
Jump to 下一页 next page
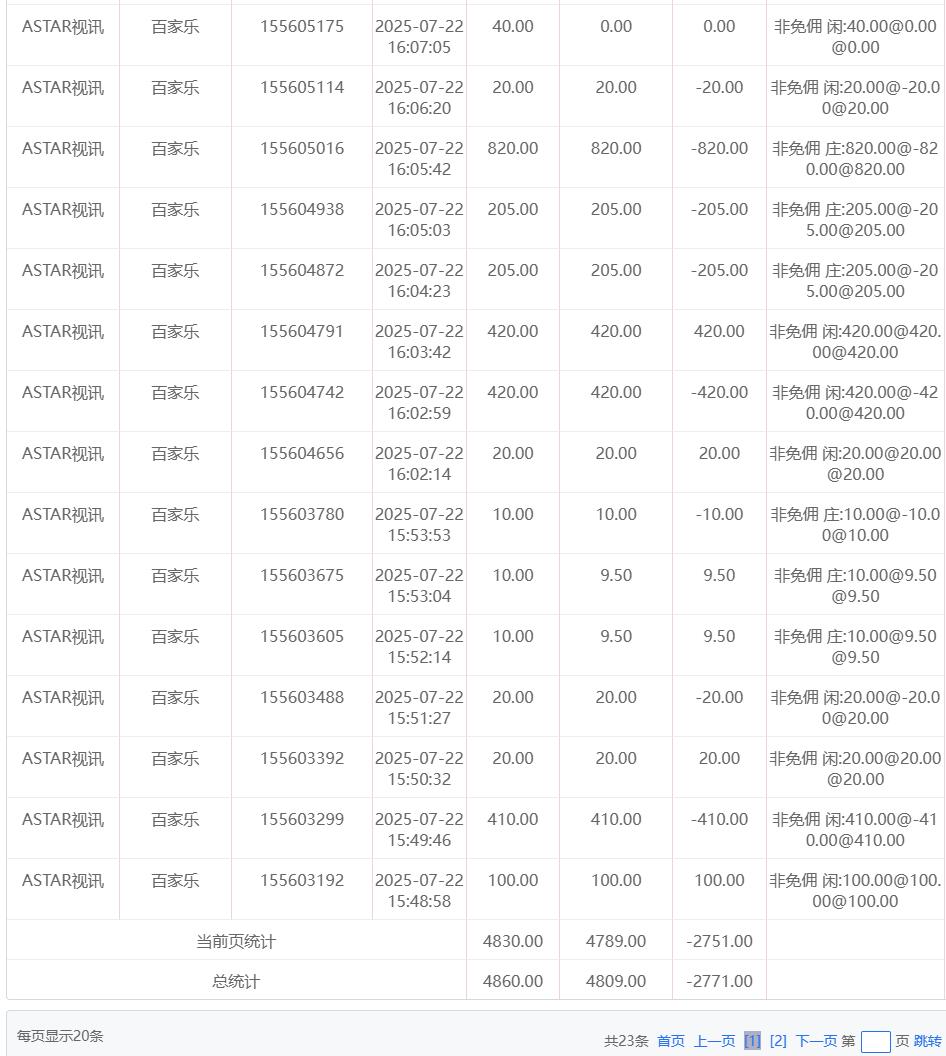pyautogui.click(x=816, y=1041)
